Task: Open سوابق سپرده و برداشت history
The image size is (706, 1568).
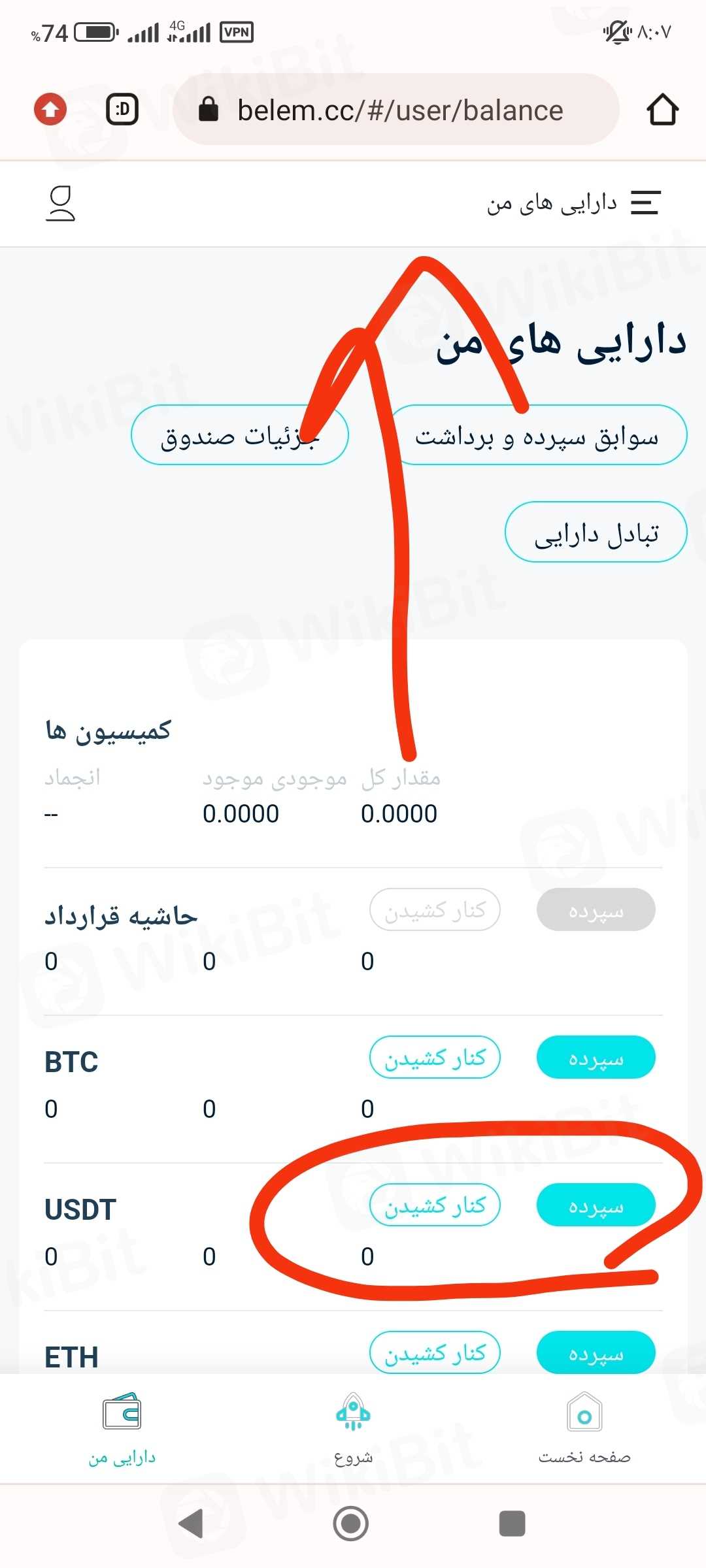Action: (x=537, y=436)
